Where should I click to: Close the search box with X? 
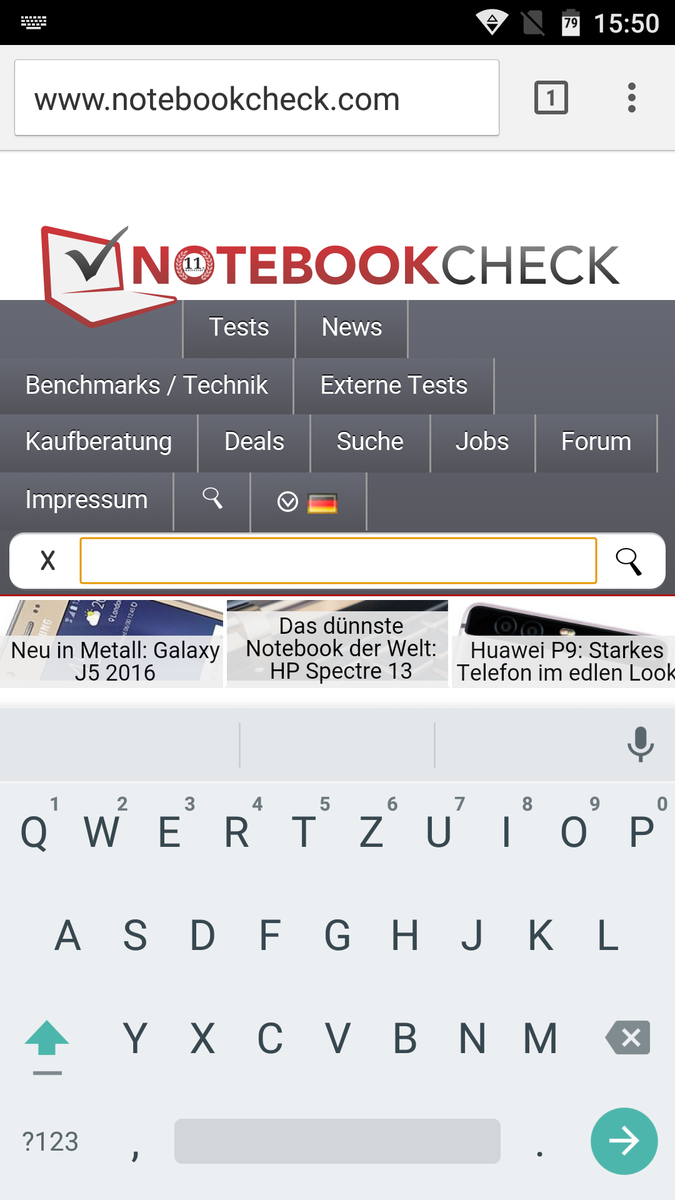pyautogui.click(x=47, y=561)
